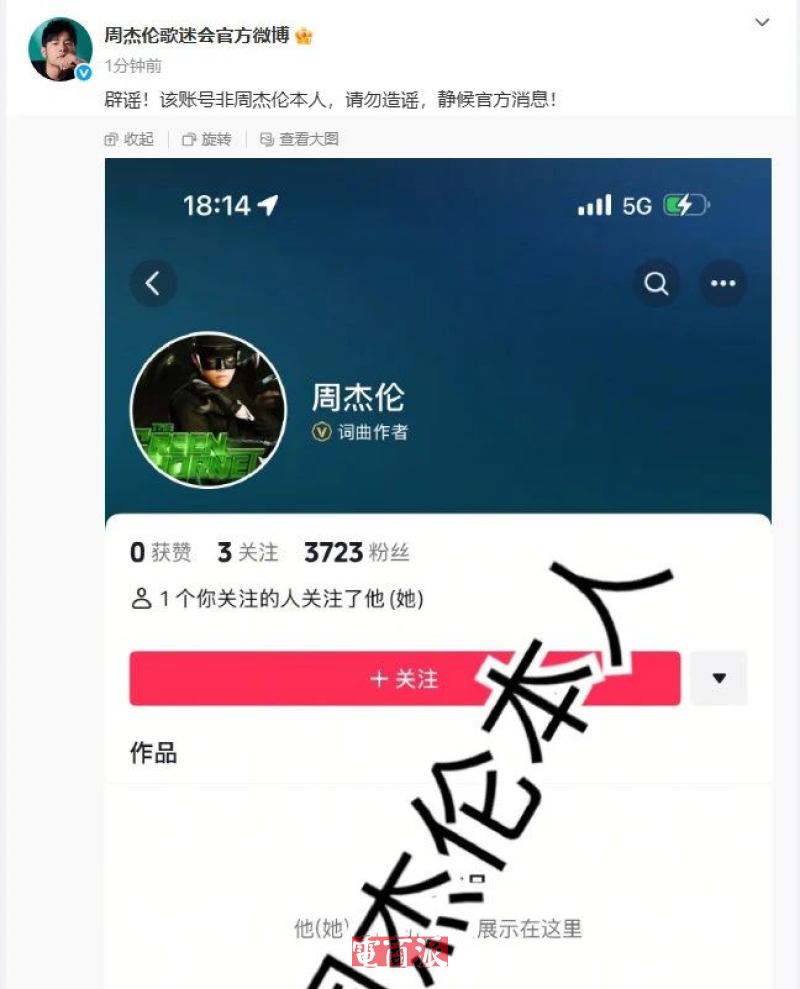This screenshot has height=989, width=800.
Task: Tap the expanded post image
Action: (438, 570)
